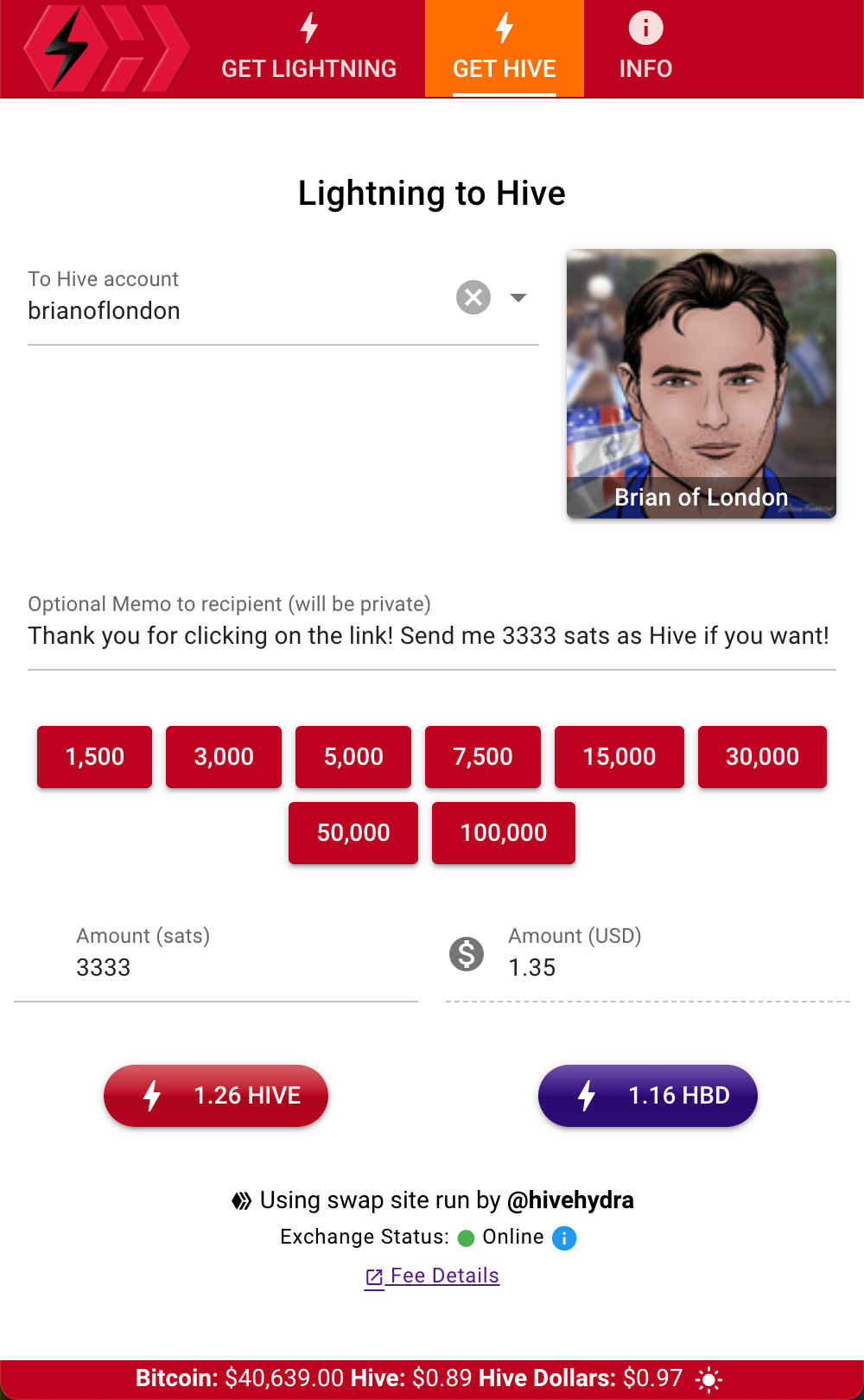Switch to the Get Lightning tab
864x1400 pixels.
pyautogui.click(x=308, y=48)
